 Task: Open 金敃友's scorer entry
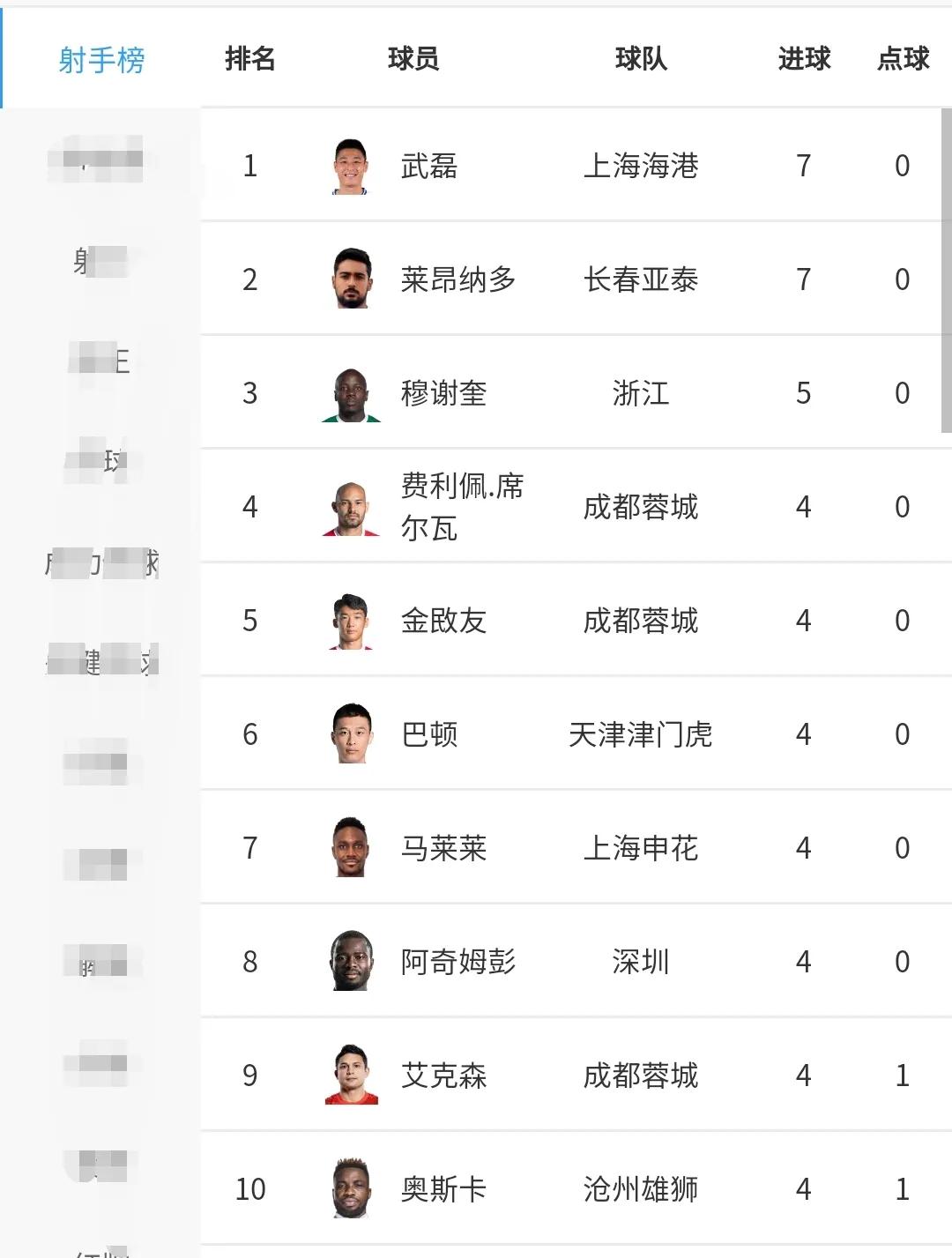[x=443, y=621]
